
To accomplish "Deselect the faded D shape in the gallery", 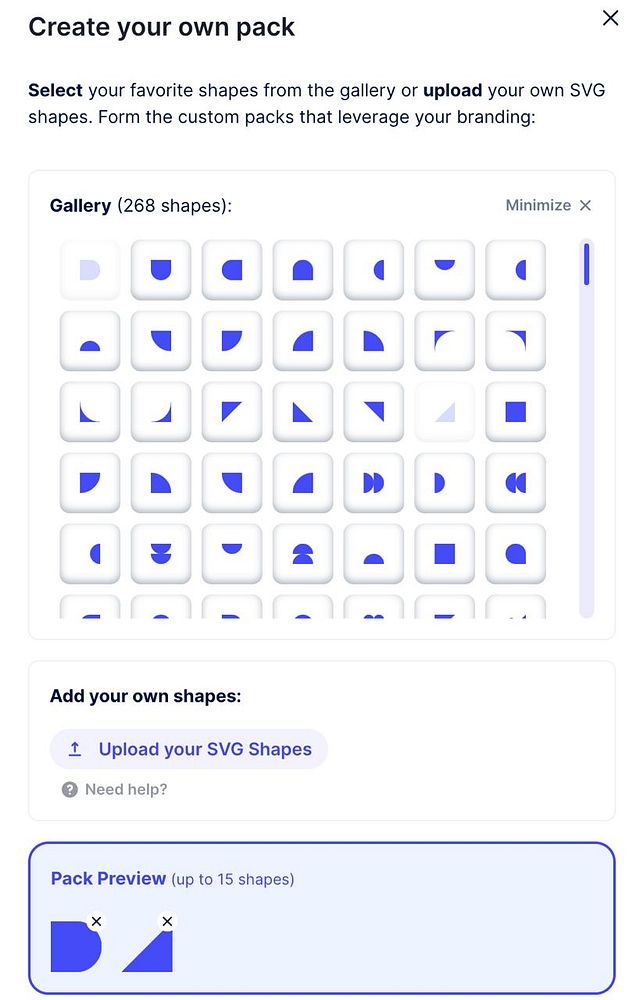I will pos(90,270).
